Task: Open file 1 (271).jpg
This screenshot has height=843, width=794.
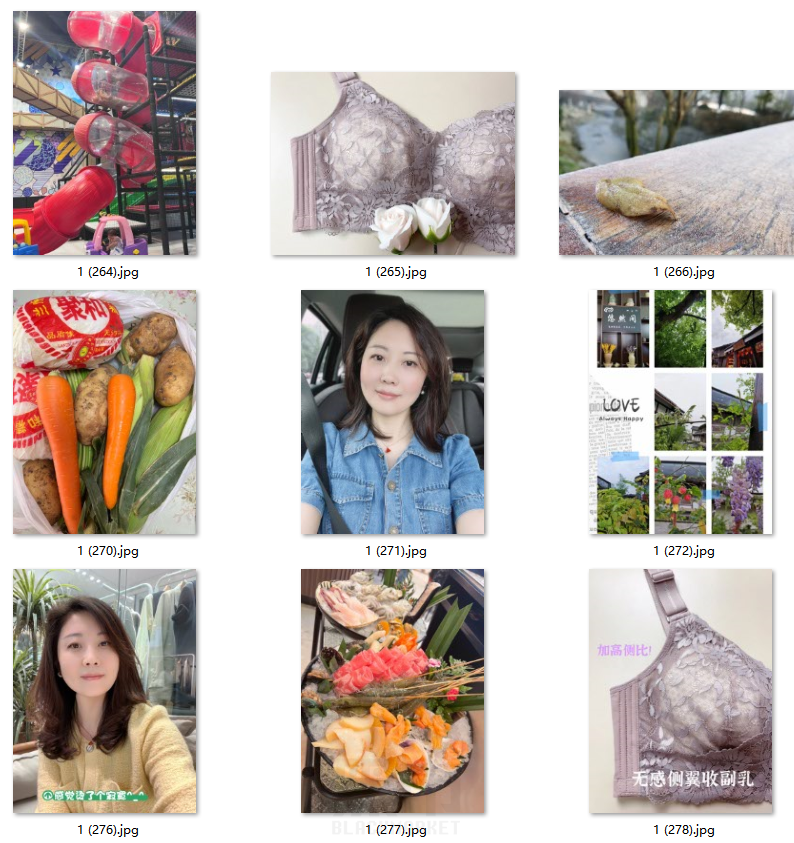Action: pyautogui.click(x=393, y=412)
